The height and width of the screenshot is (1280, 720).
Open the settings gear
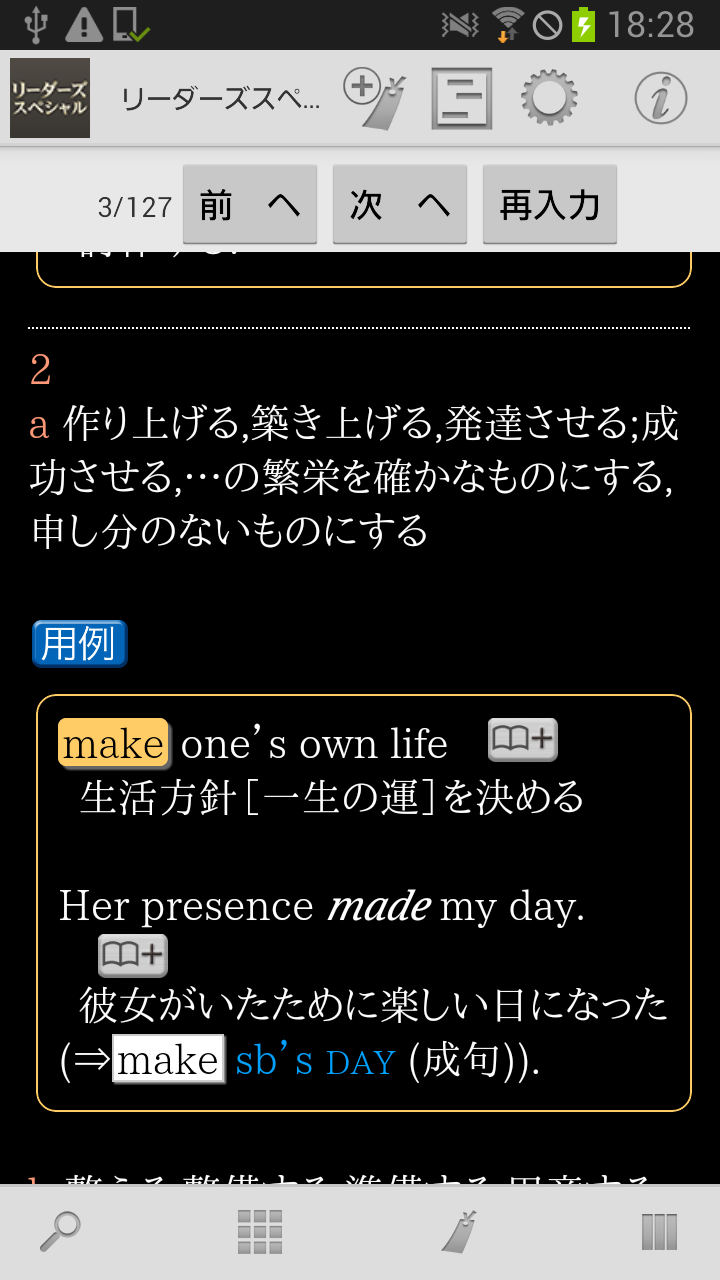click(549, 98)
